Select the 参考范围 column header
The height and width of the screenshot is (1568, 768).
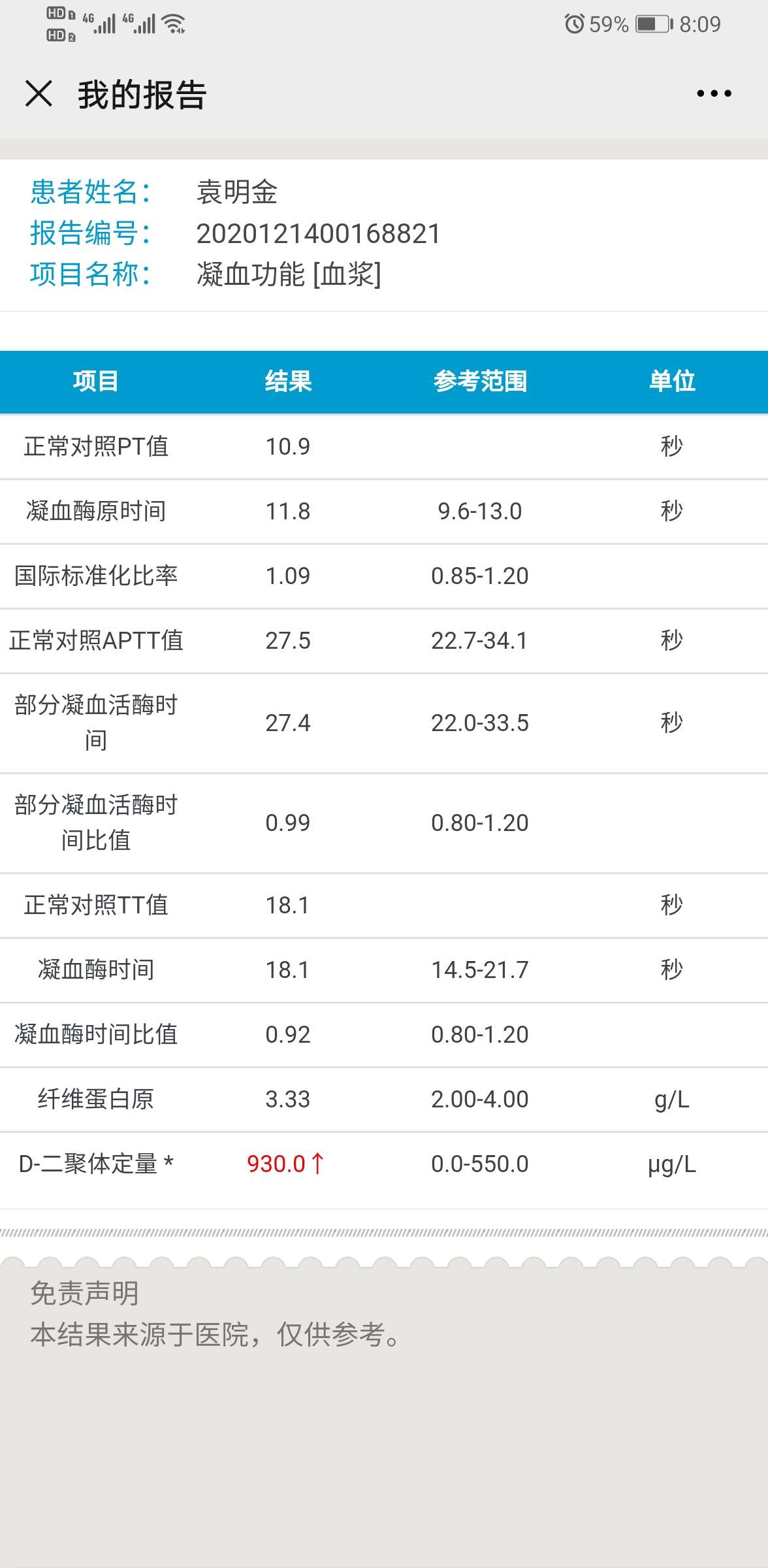tap(481, 382)
